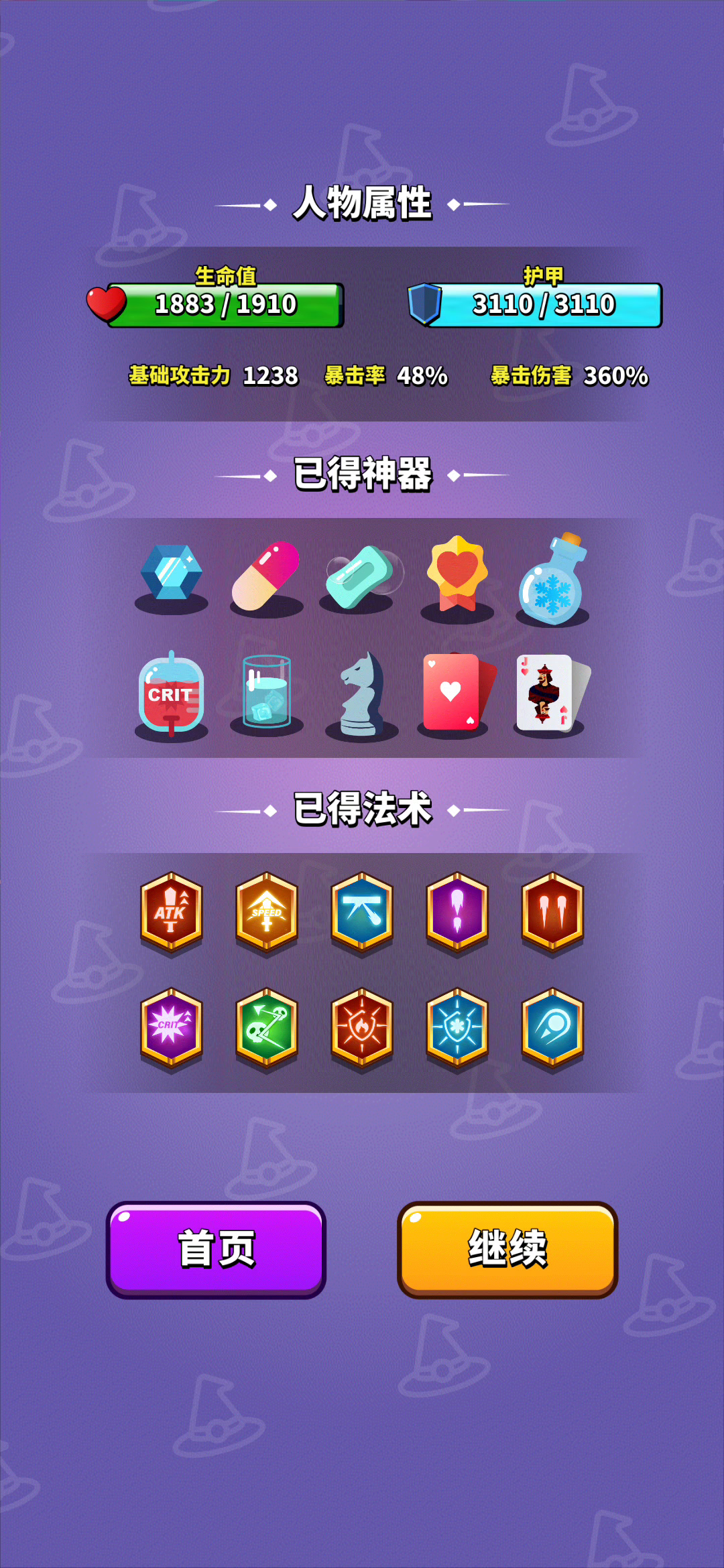Tap the CRIT blood bag artifact
724x1568 pixels.
[171, 694]
